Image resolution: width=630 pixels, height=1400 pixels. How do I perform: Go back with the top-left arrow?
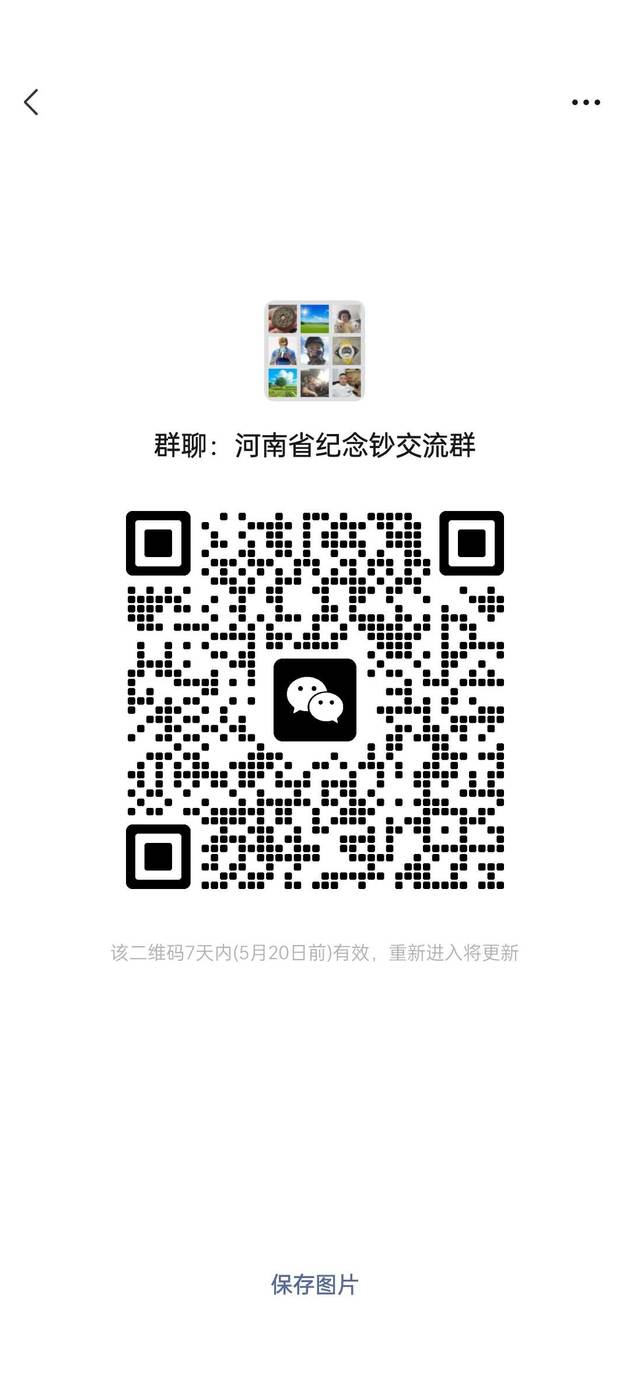[31, 102]
